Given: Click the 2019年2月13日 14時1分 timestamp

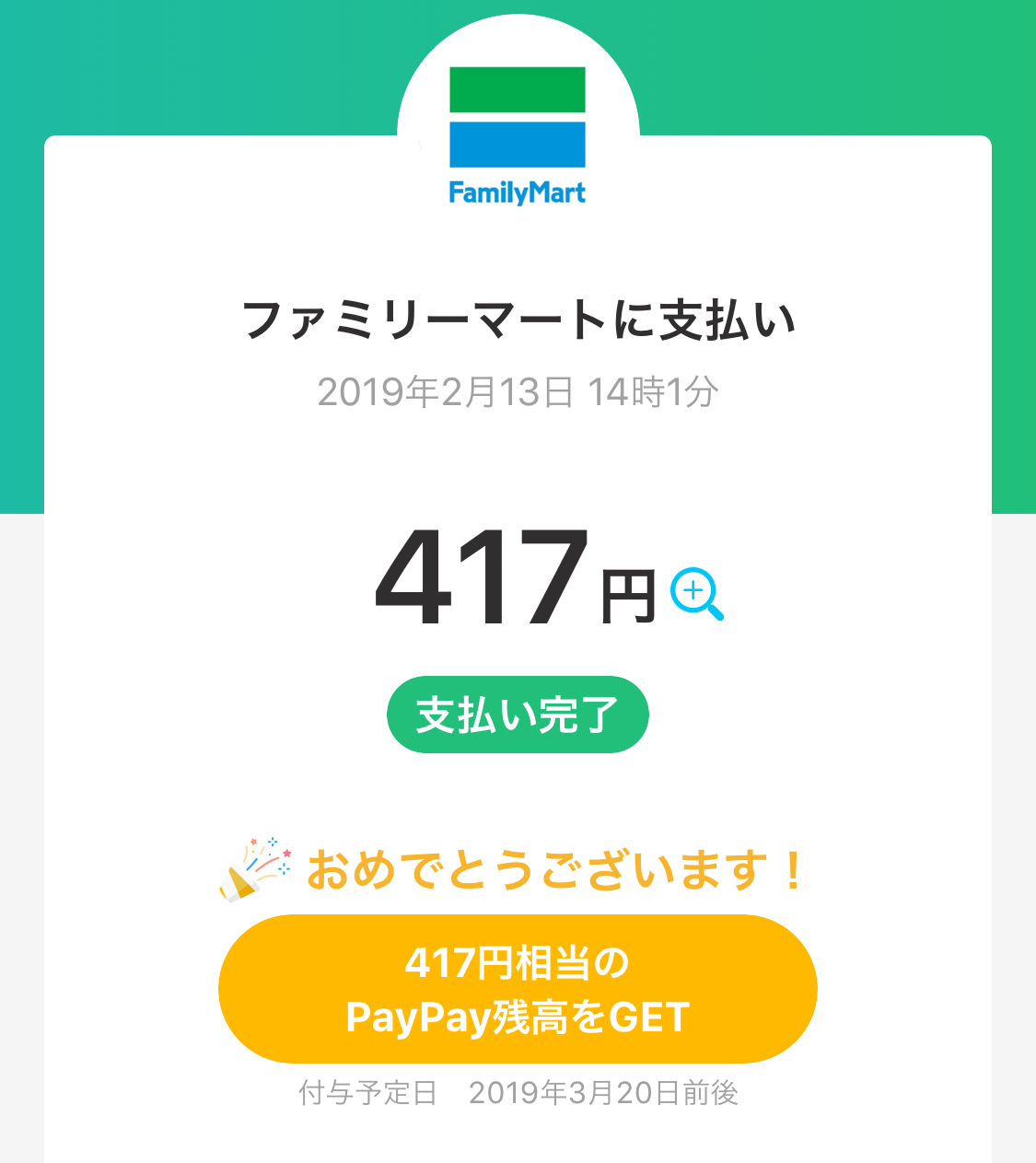Looking at the screenshot, I should coord(518,390).
